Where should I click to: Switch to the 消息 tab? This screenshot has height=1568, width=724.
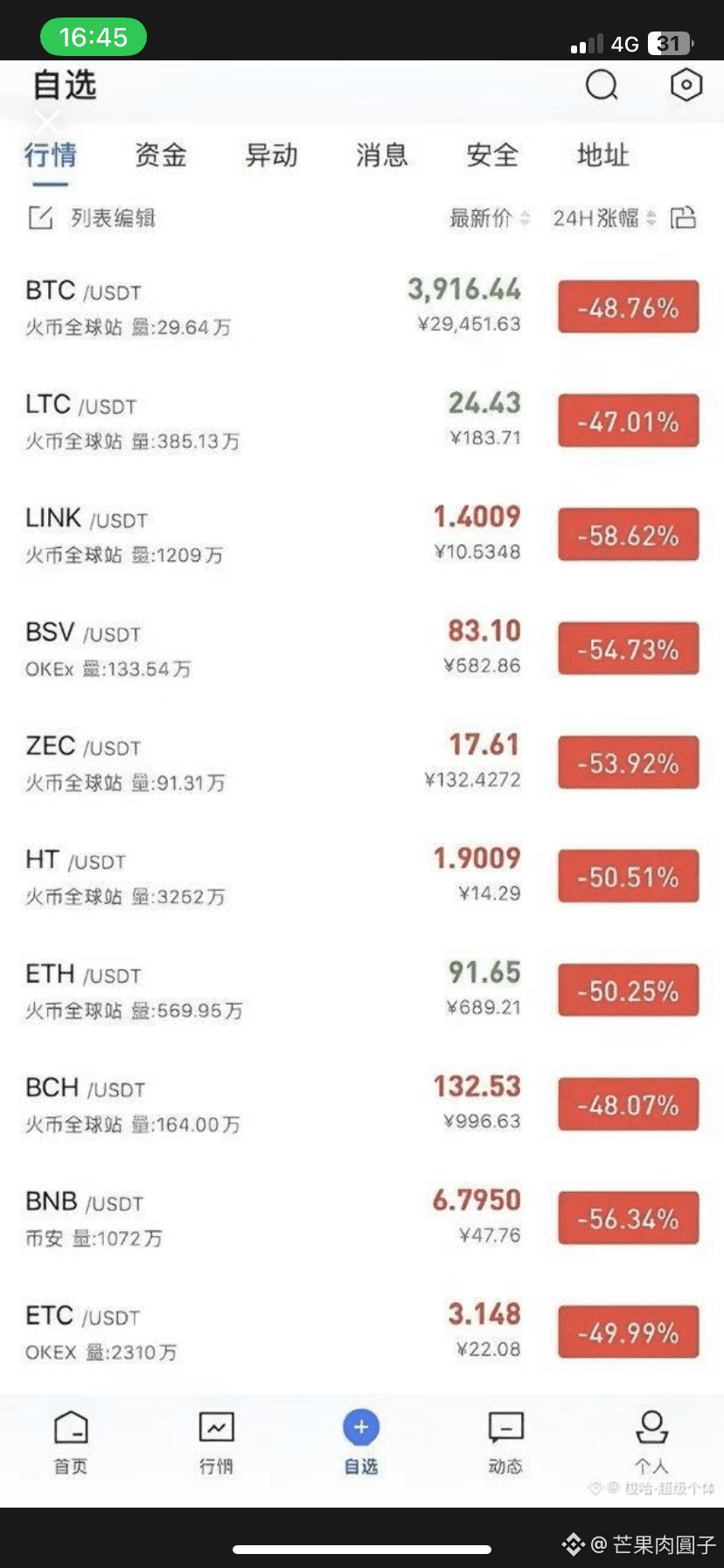[382, 155]
